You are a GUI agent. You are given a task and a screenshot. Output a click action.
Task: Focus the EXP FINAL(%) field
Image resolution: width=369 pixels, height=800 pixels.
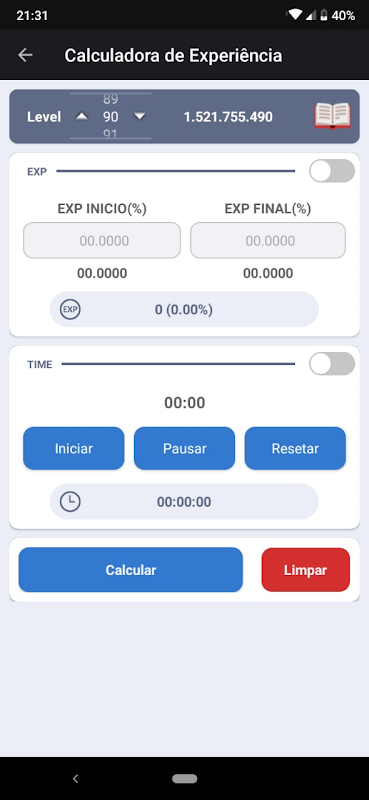(x=268, y=240)
